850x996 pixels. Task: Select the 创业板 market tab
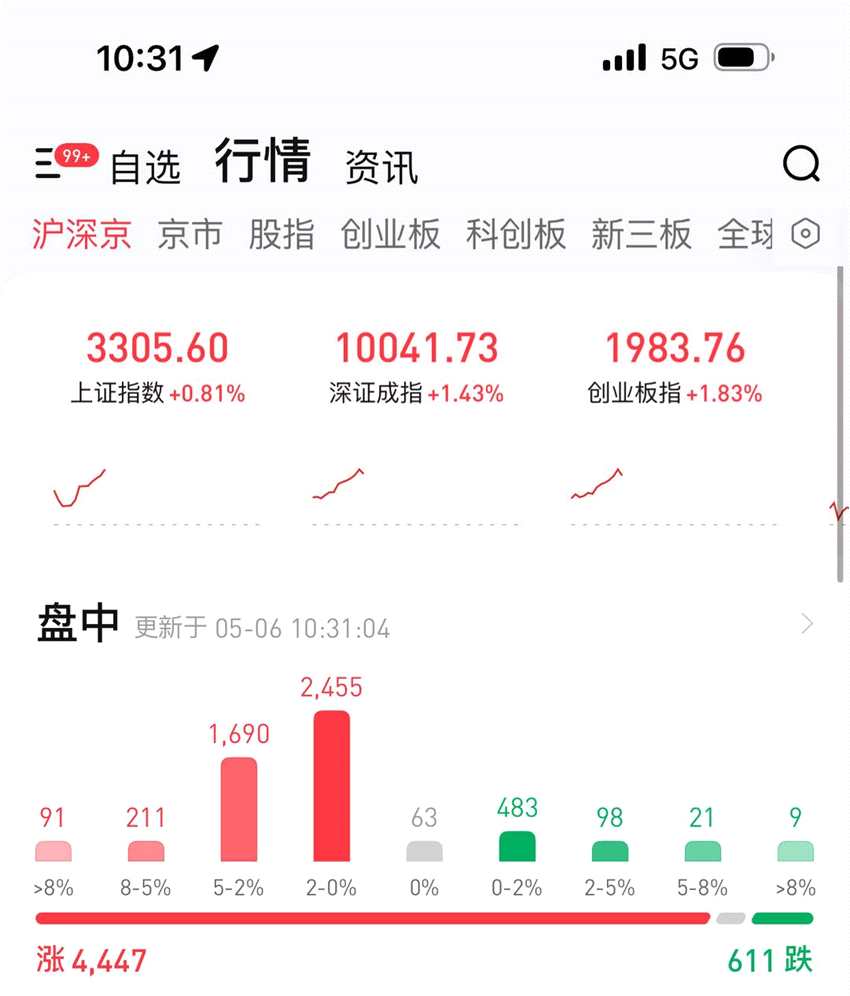390,234
